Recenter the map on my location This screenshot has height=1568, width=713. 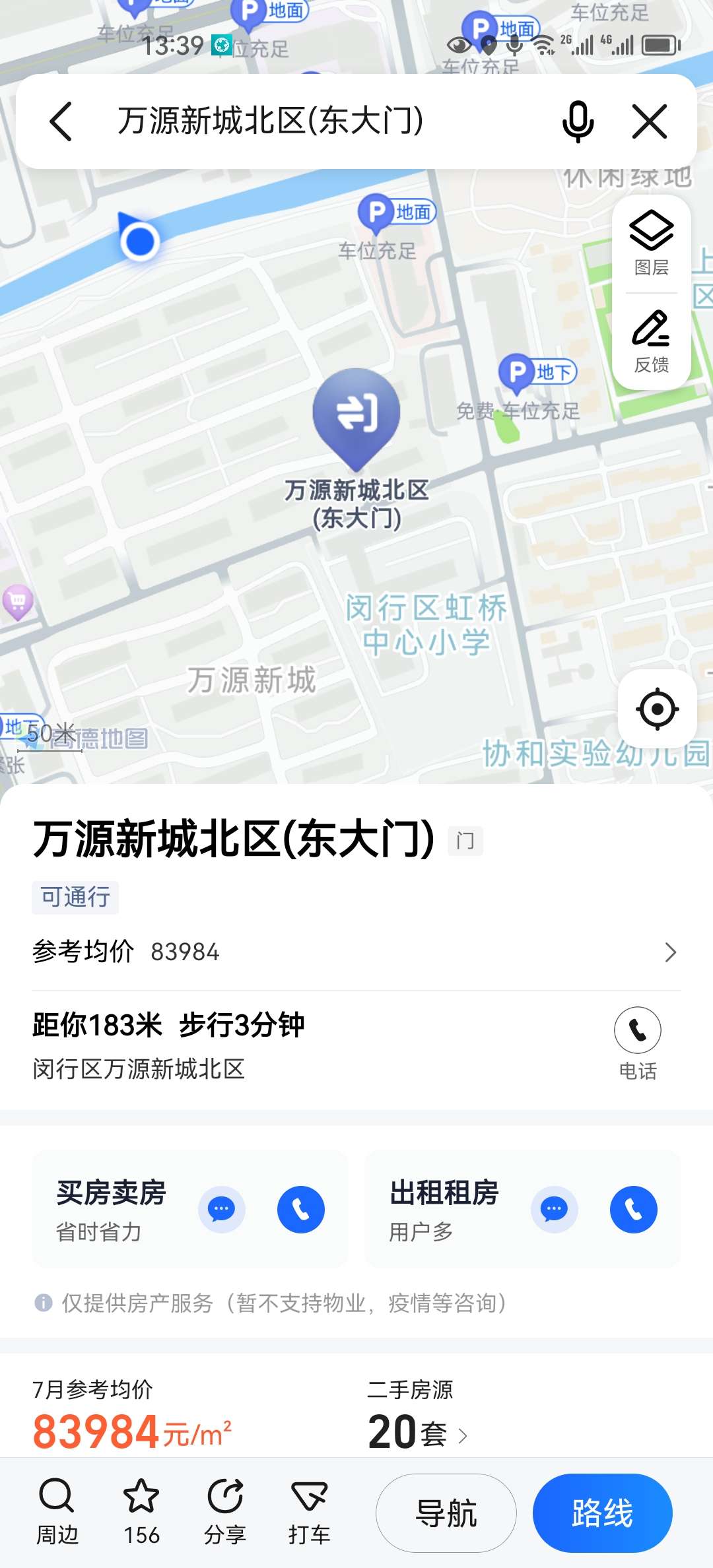(657, 709)
